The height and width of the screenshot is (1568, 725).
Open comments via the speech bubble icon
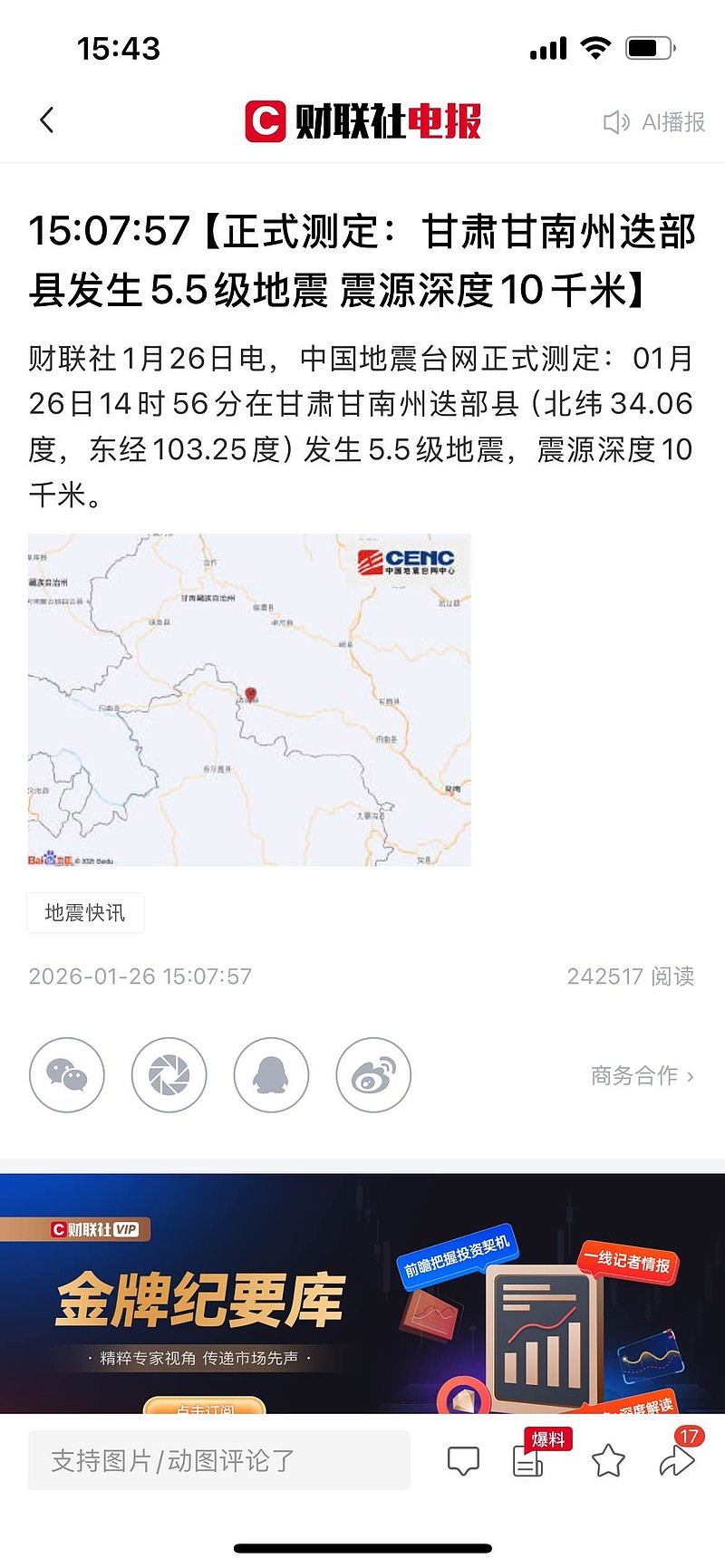(x=464, y=1461)
